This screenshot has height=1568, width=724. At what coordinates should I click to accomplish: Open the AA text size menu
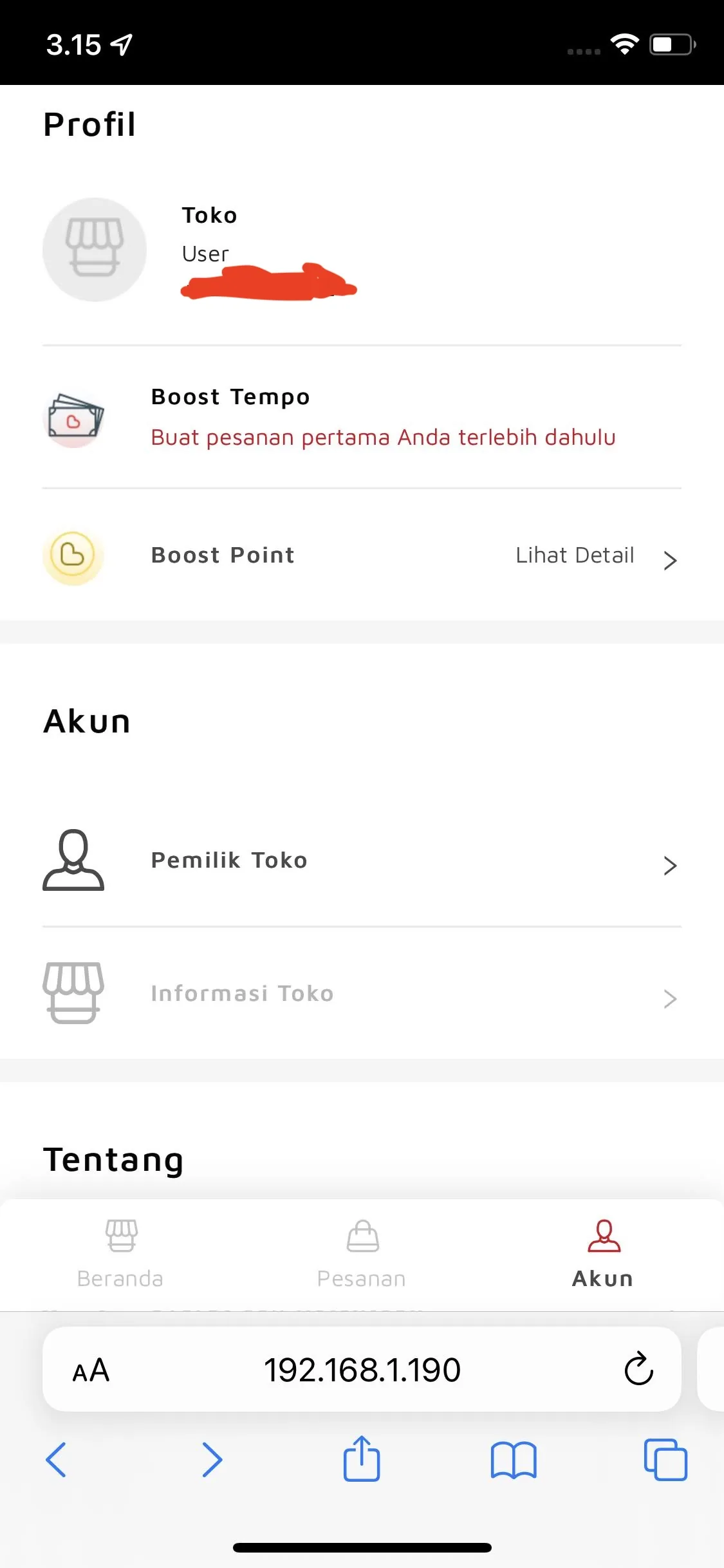click(x=91, y=1370)
